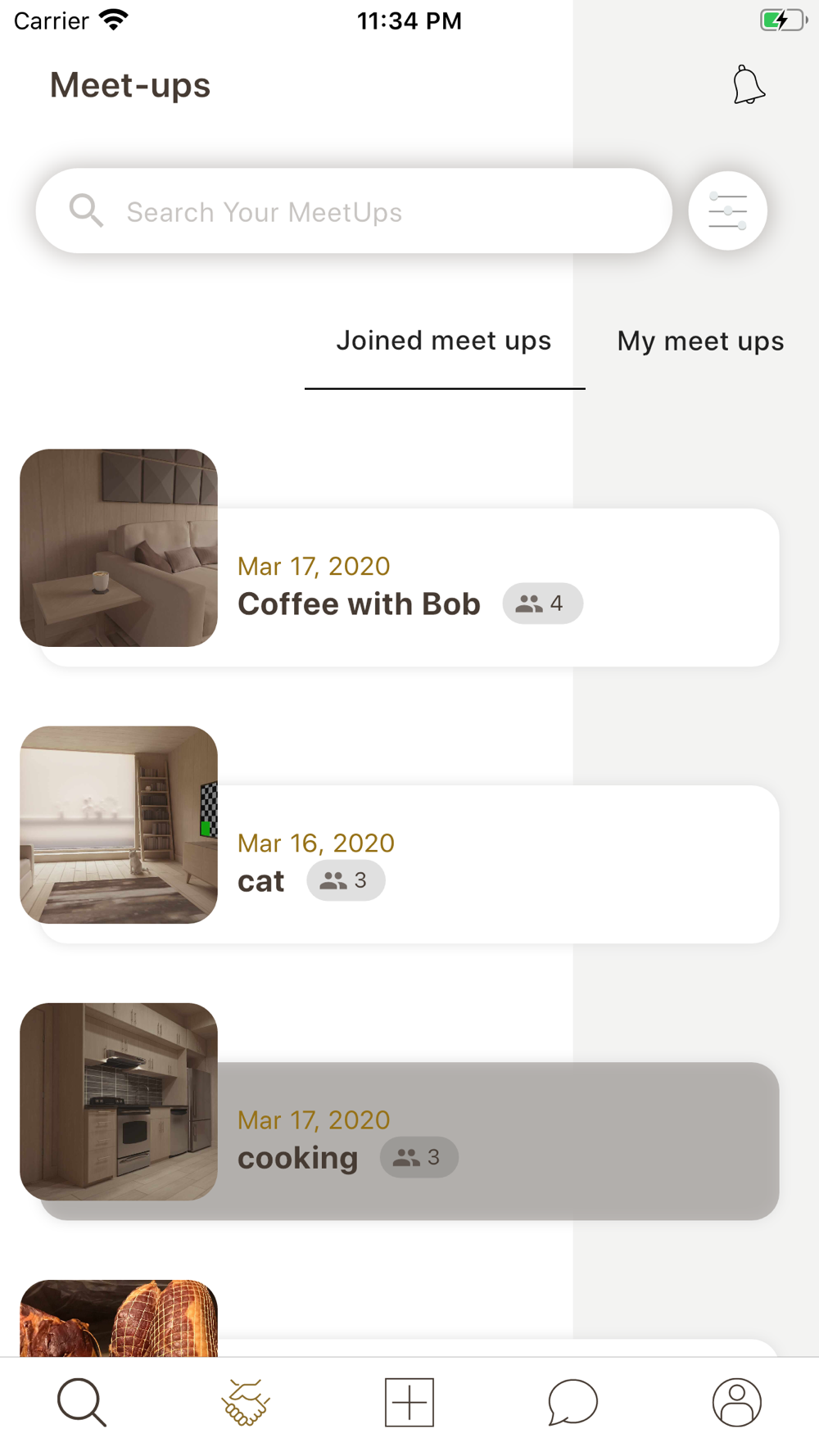This screenshot has height=1456, width=819.
Task: Select the handshake meet-ups tab
Action: coord(246,1402)
